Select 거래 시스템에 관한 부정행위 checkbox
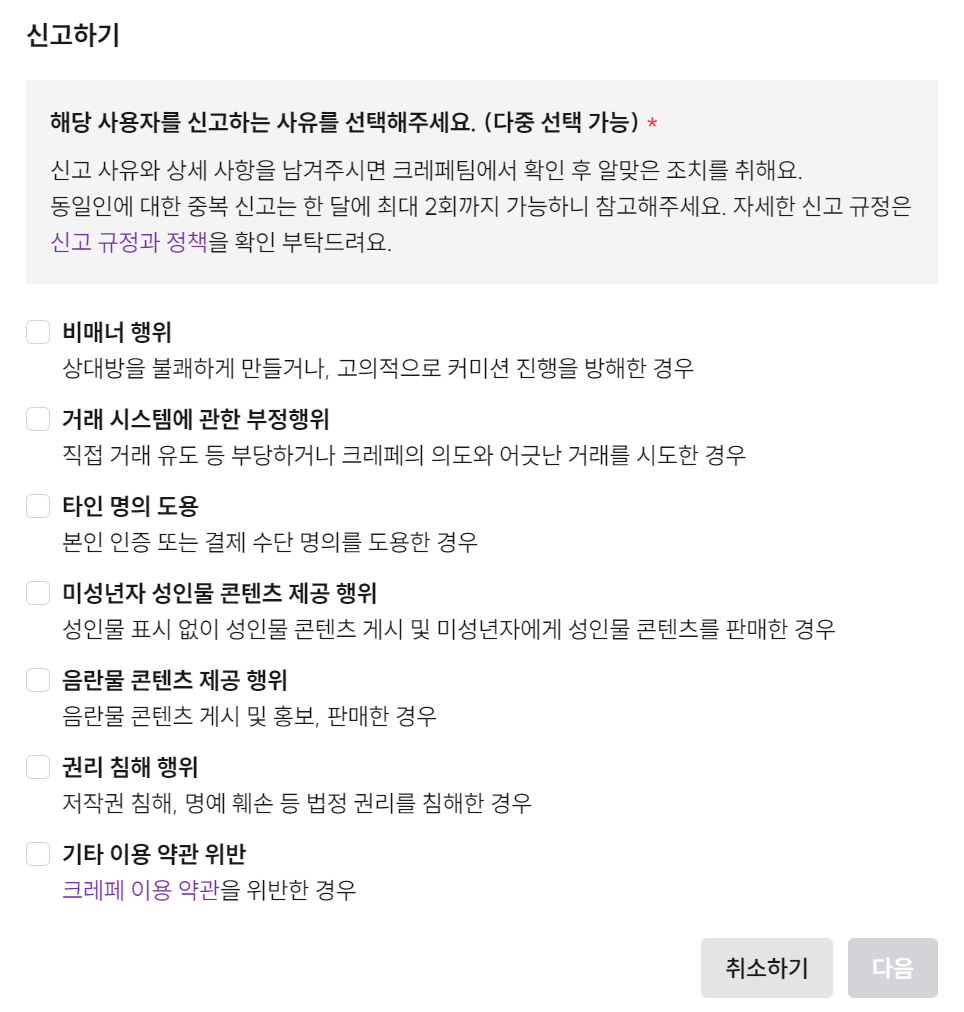The image size is (964, 1012). (38, 420)
